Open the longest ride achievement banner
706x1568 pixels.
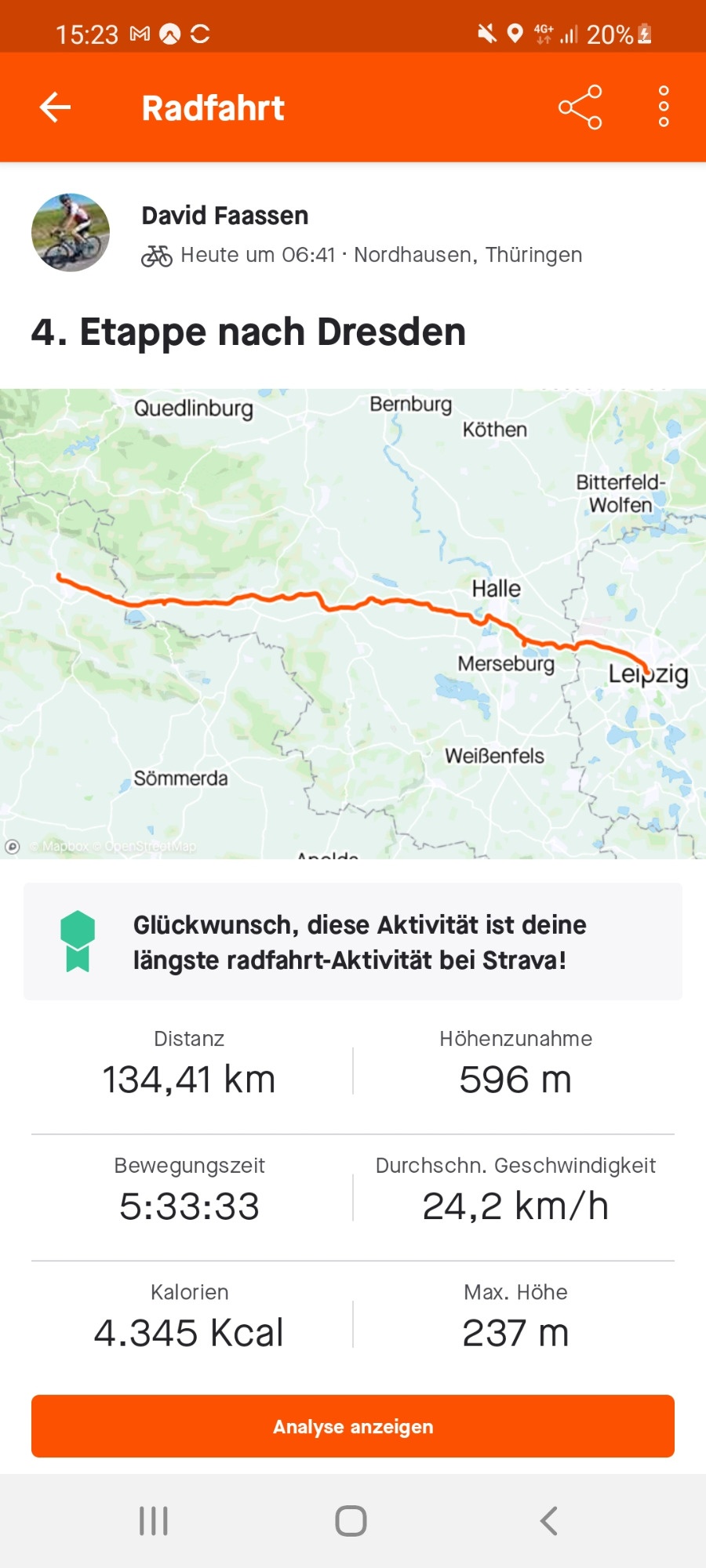coord(353,942)
